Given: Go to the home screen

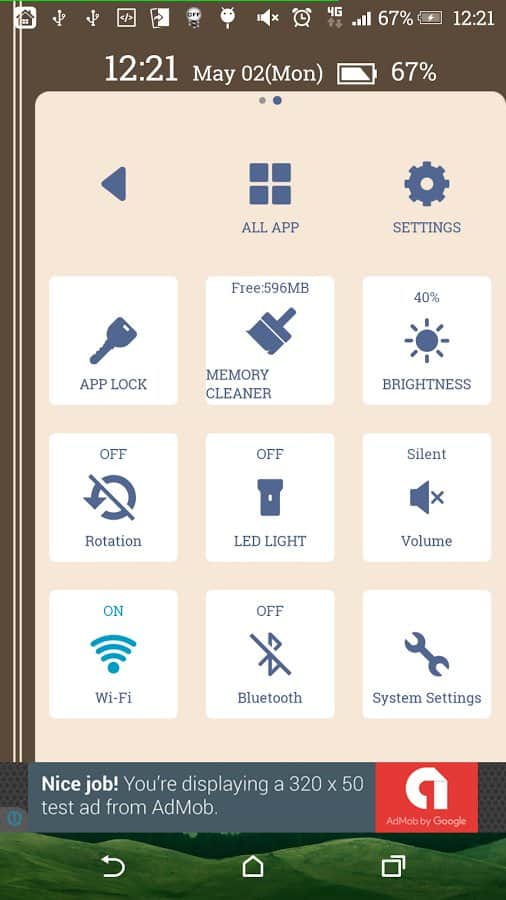Looking at the screenshot, I should coord(253,866).
